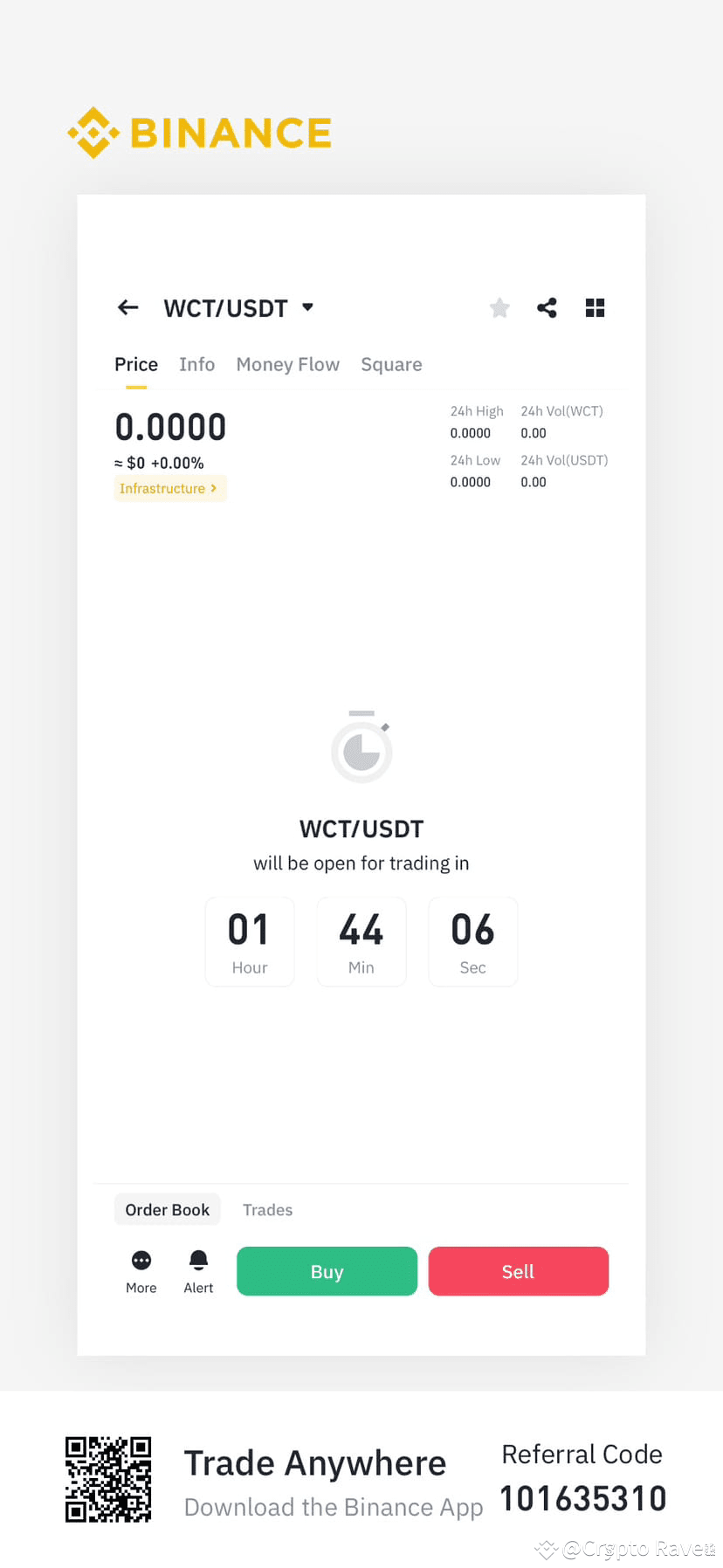Tap the countdown timer icon

pyautogui.click(x=361, y=746)
